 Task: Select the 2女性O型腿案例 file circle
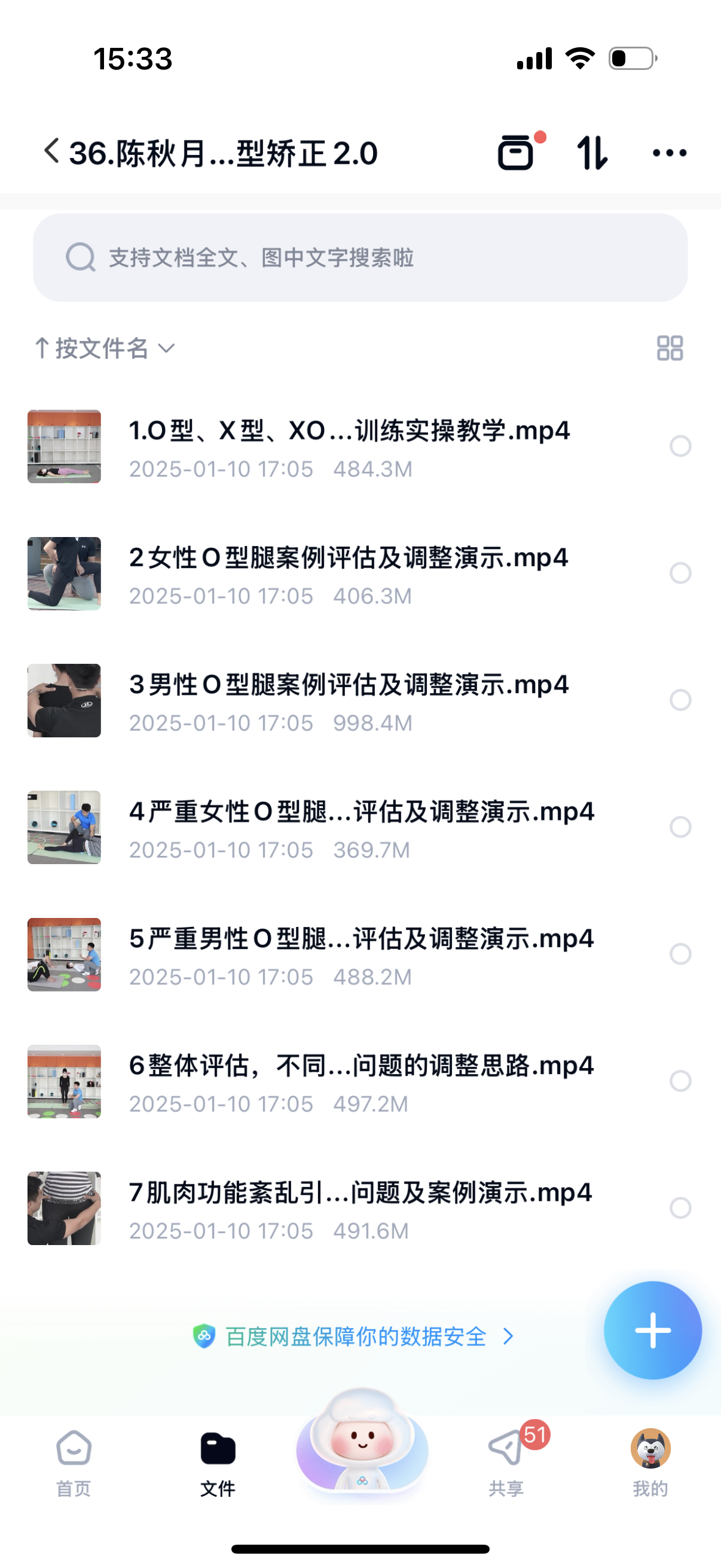(680, 573)
